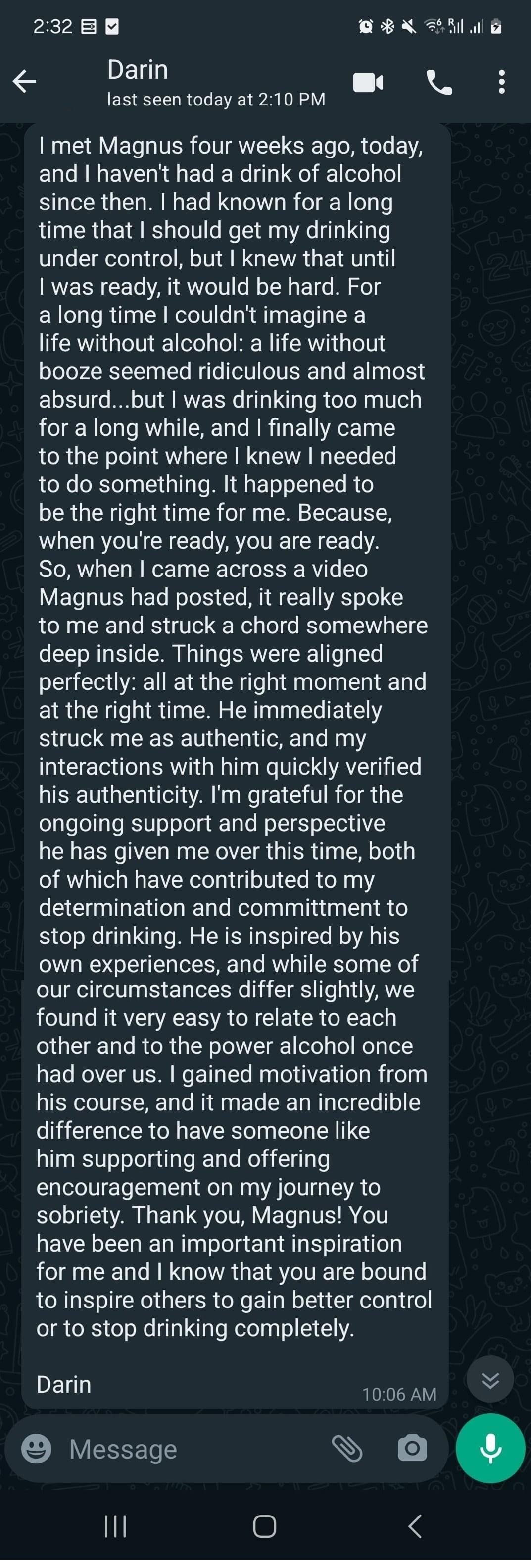This screenshot has width=531, height=1568.
Task: Go to the phone's home screen
Action: point(265,1526)
